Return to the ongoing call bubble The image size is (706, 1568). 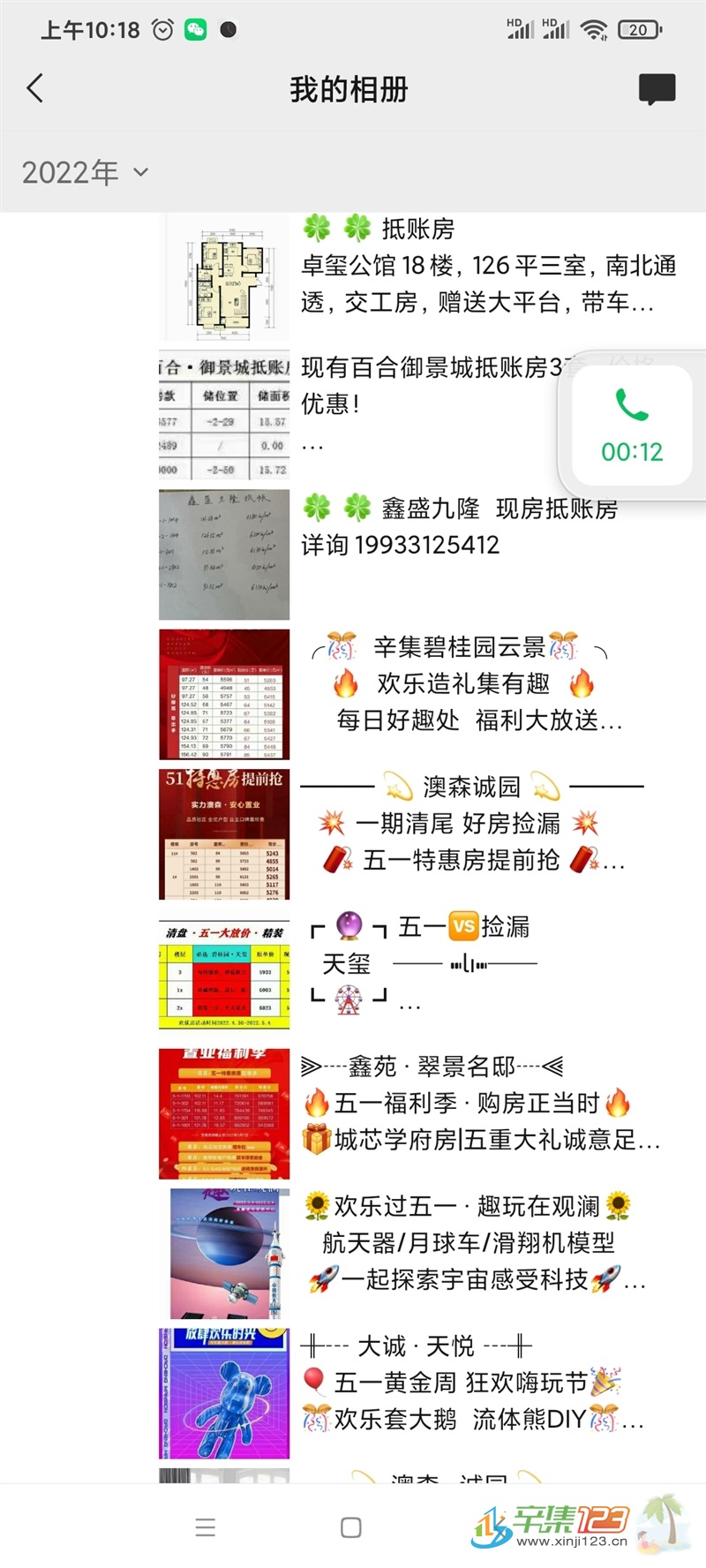632,426
